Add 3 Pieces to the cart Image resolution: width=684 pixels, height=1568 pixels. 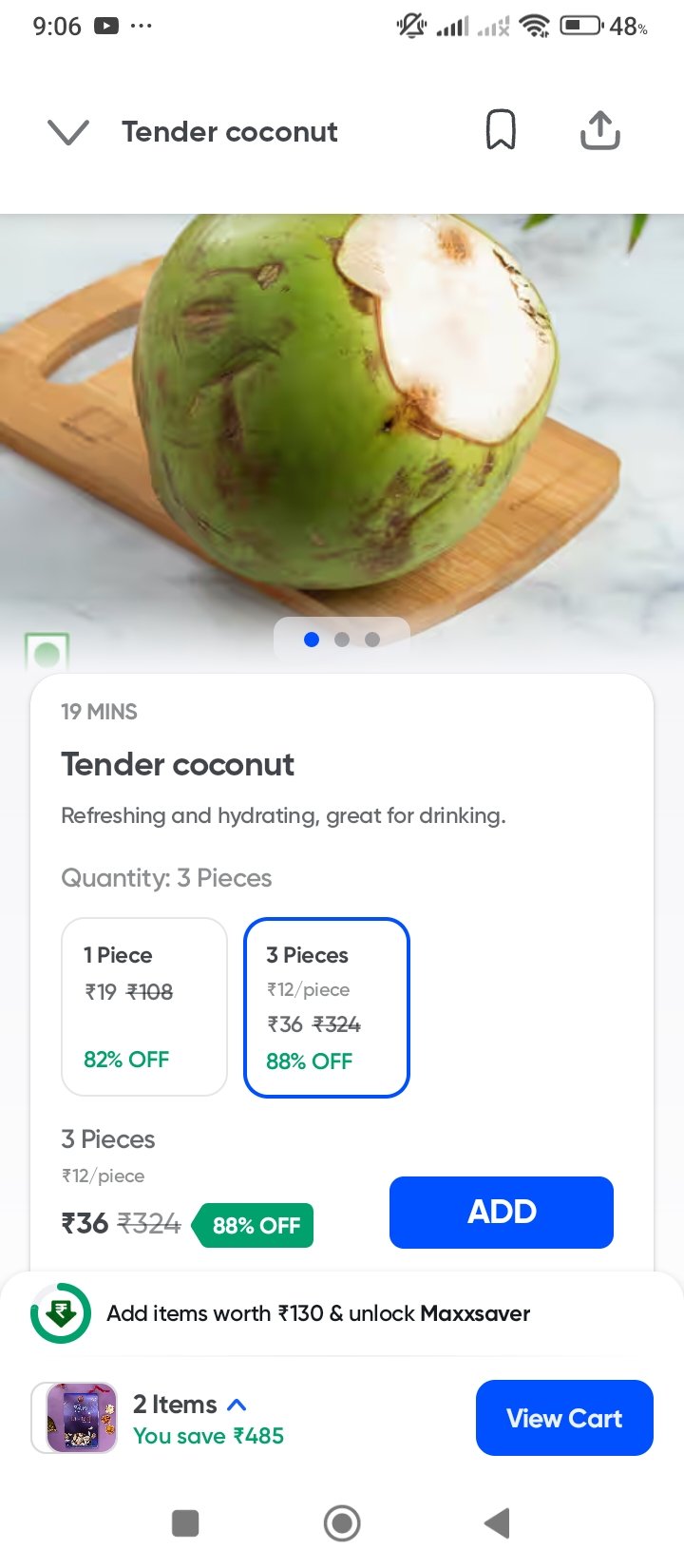[501, 1212]
